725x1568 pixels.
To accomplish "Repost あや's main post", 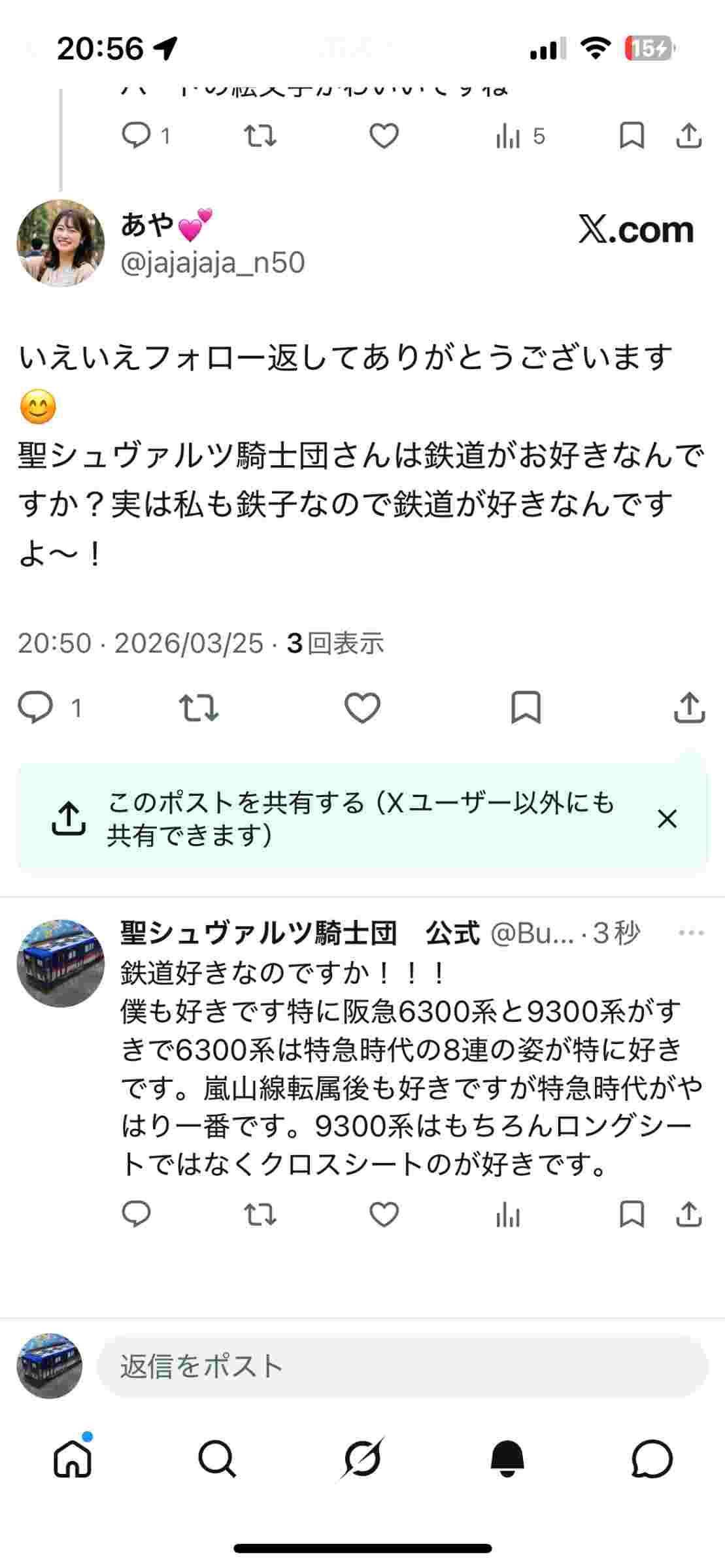I will pos(199,708).
